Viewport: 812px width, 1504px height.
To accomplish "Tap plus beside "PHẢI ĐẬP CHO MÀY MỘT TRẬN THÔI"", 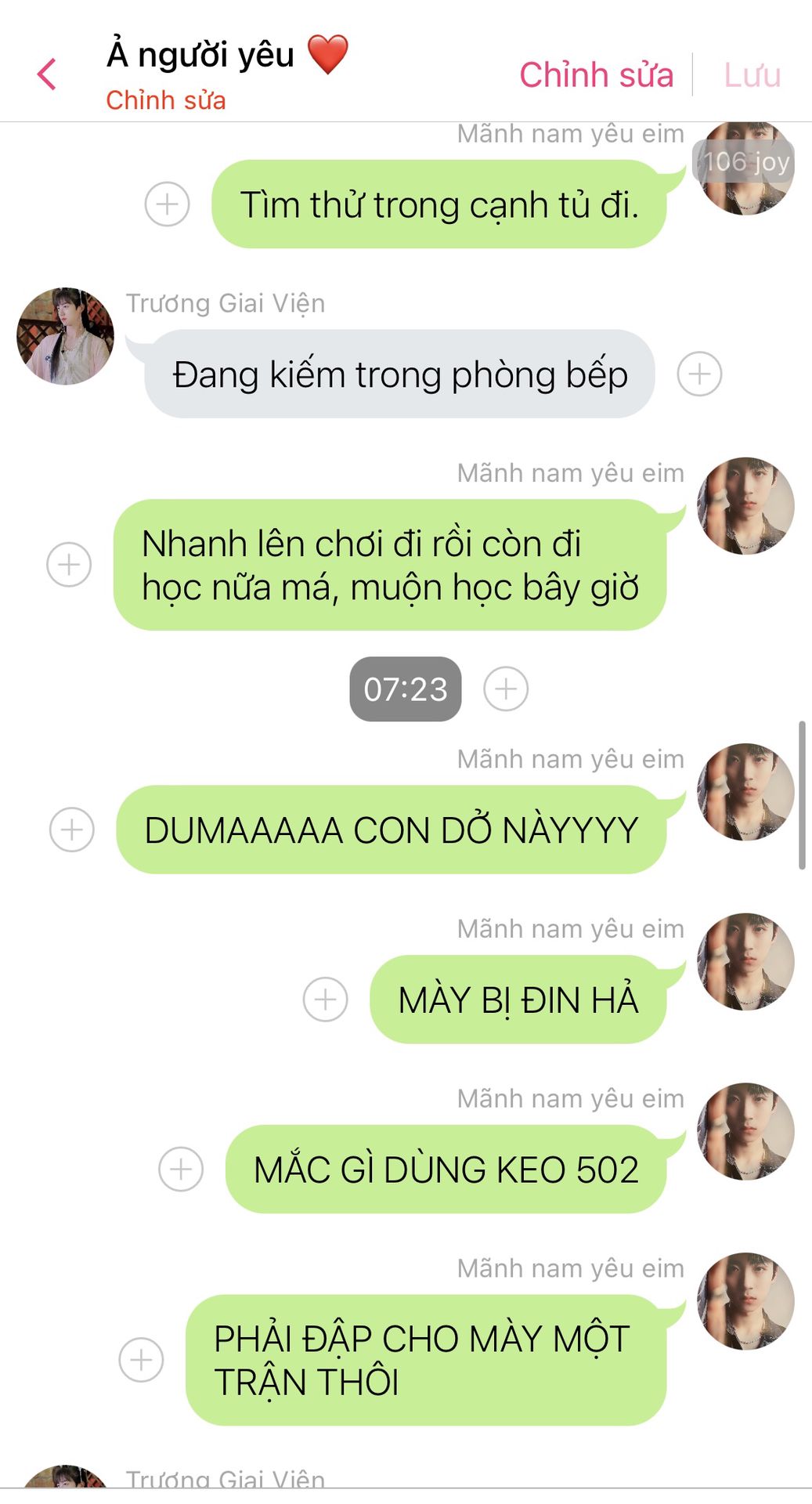I will [x=141, y=1360].
